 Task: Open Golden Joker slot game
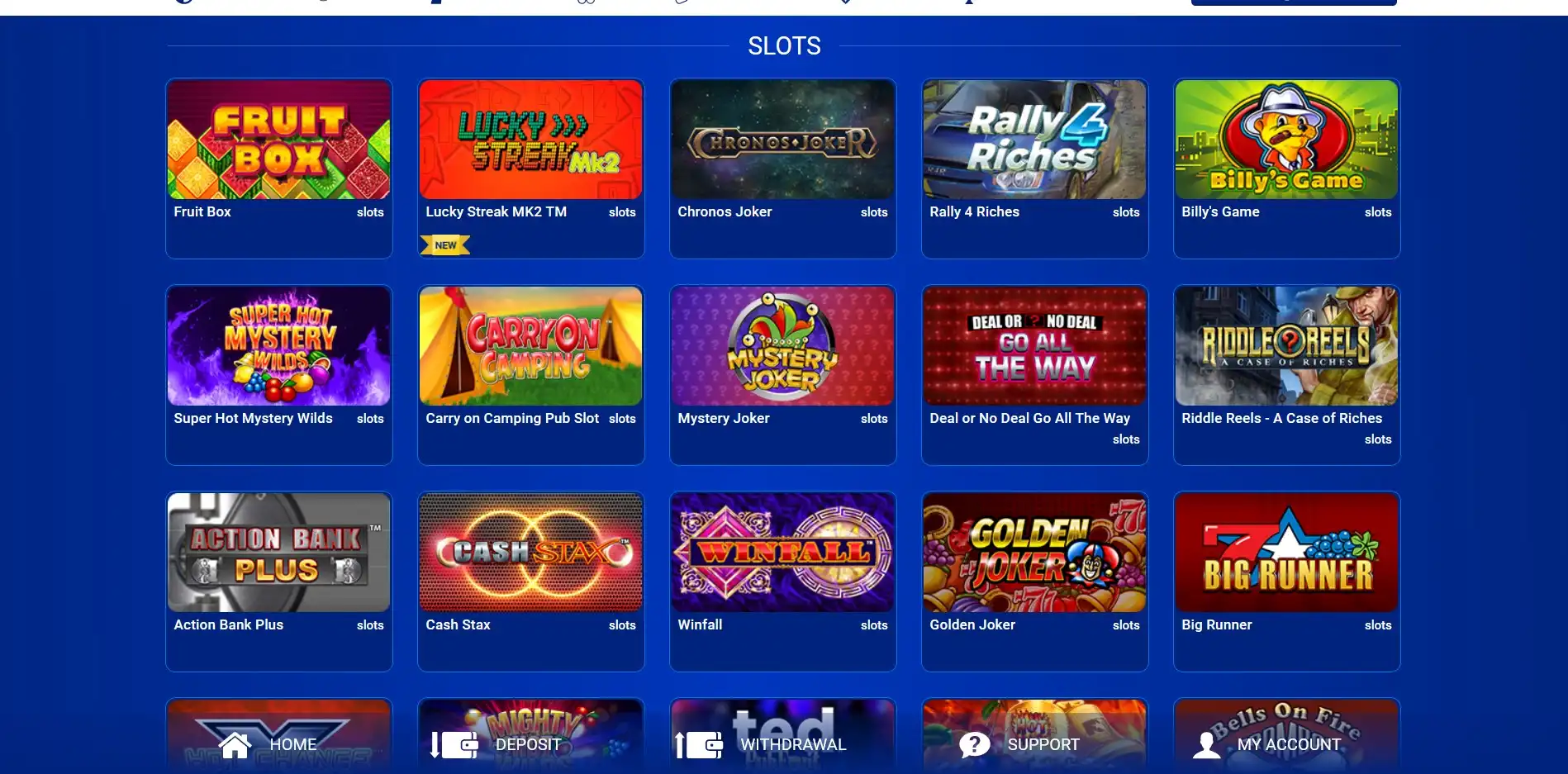[x=1034, y=553]
